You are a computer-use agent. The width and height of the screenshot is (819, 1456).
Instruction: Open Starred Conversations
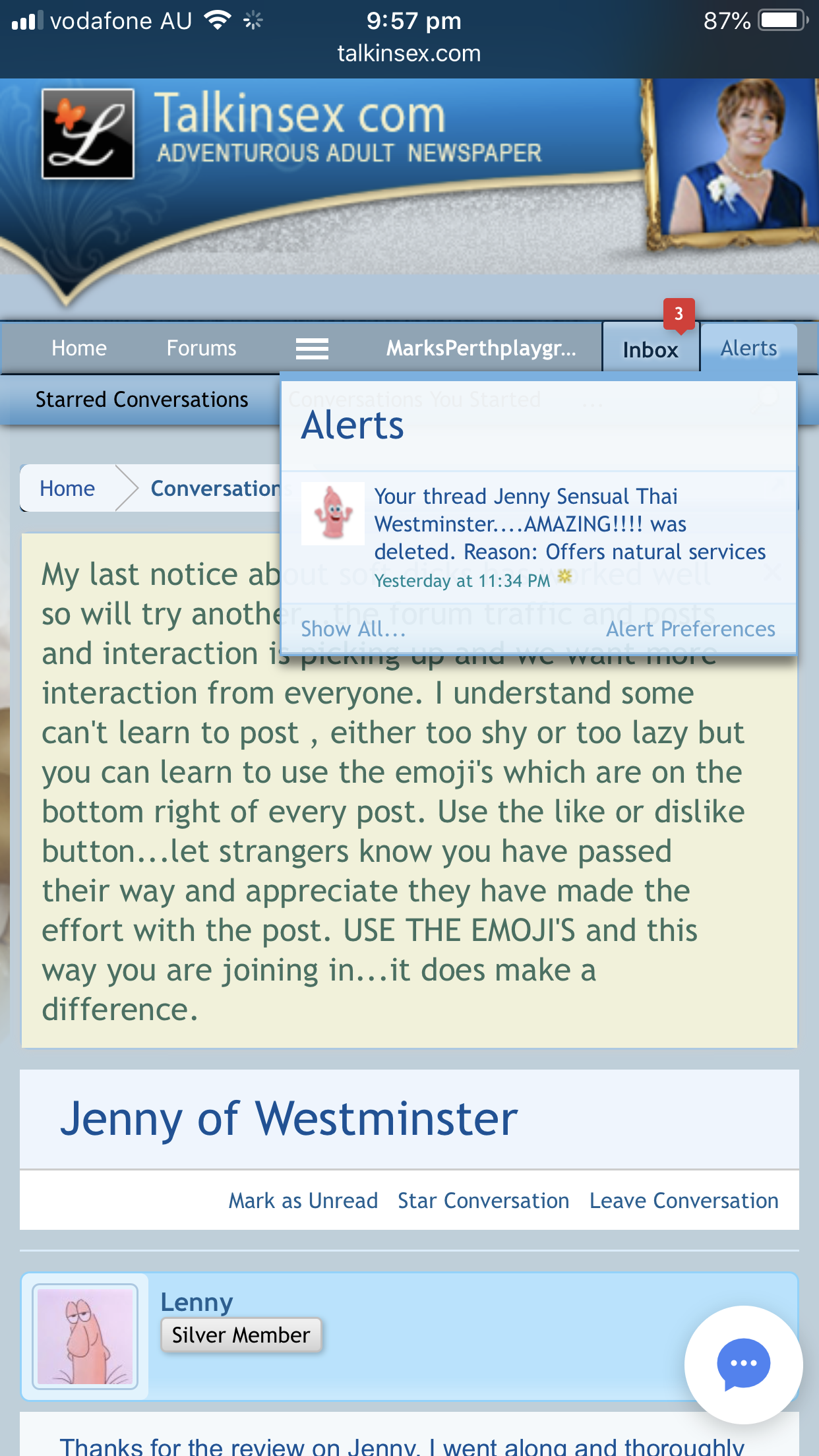click(x=142, y=400)
